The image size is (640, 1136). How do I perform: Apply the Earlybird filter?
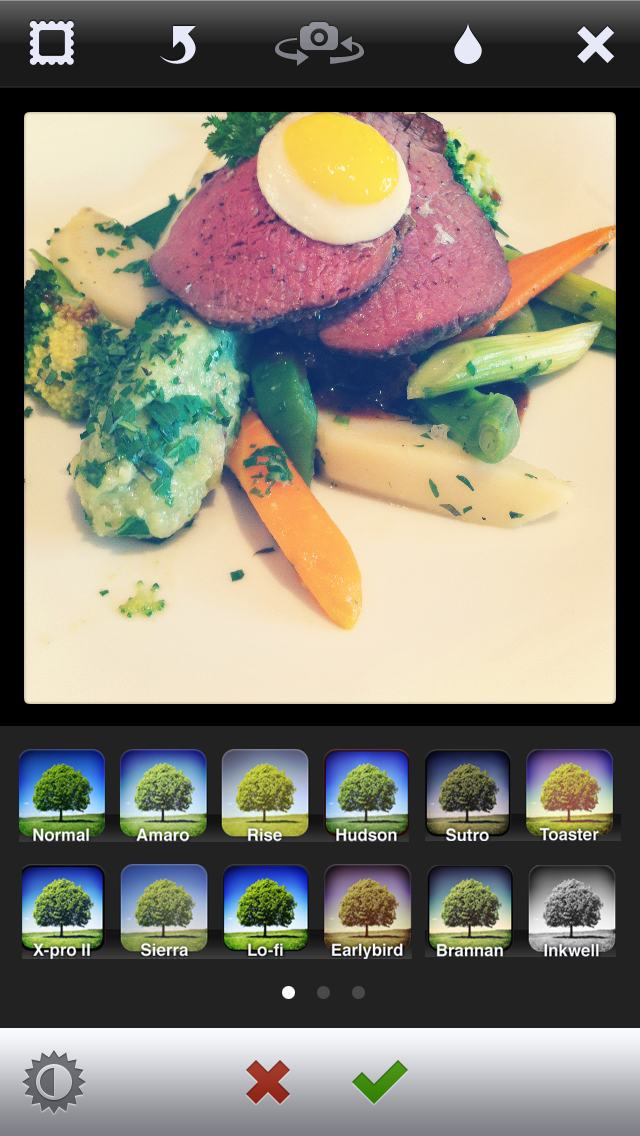pyautogui.click(x=366, y=910)
